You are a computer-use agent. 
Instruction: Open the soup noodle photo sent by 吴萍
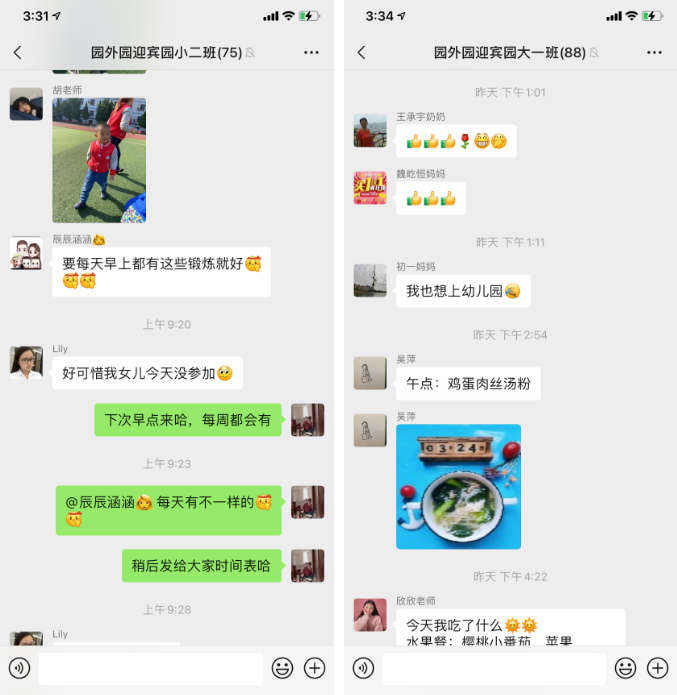click(458, 487)
